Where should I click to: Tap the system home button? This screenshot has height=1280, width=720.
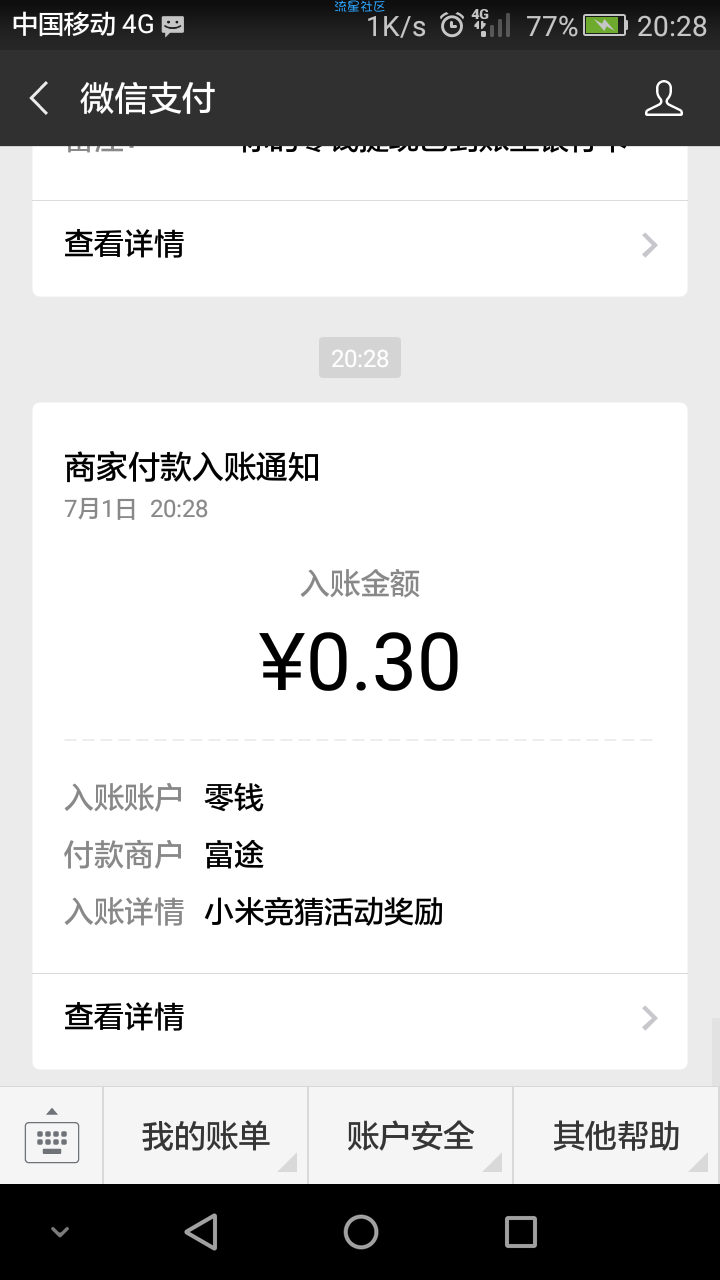coord(360,1232)
